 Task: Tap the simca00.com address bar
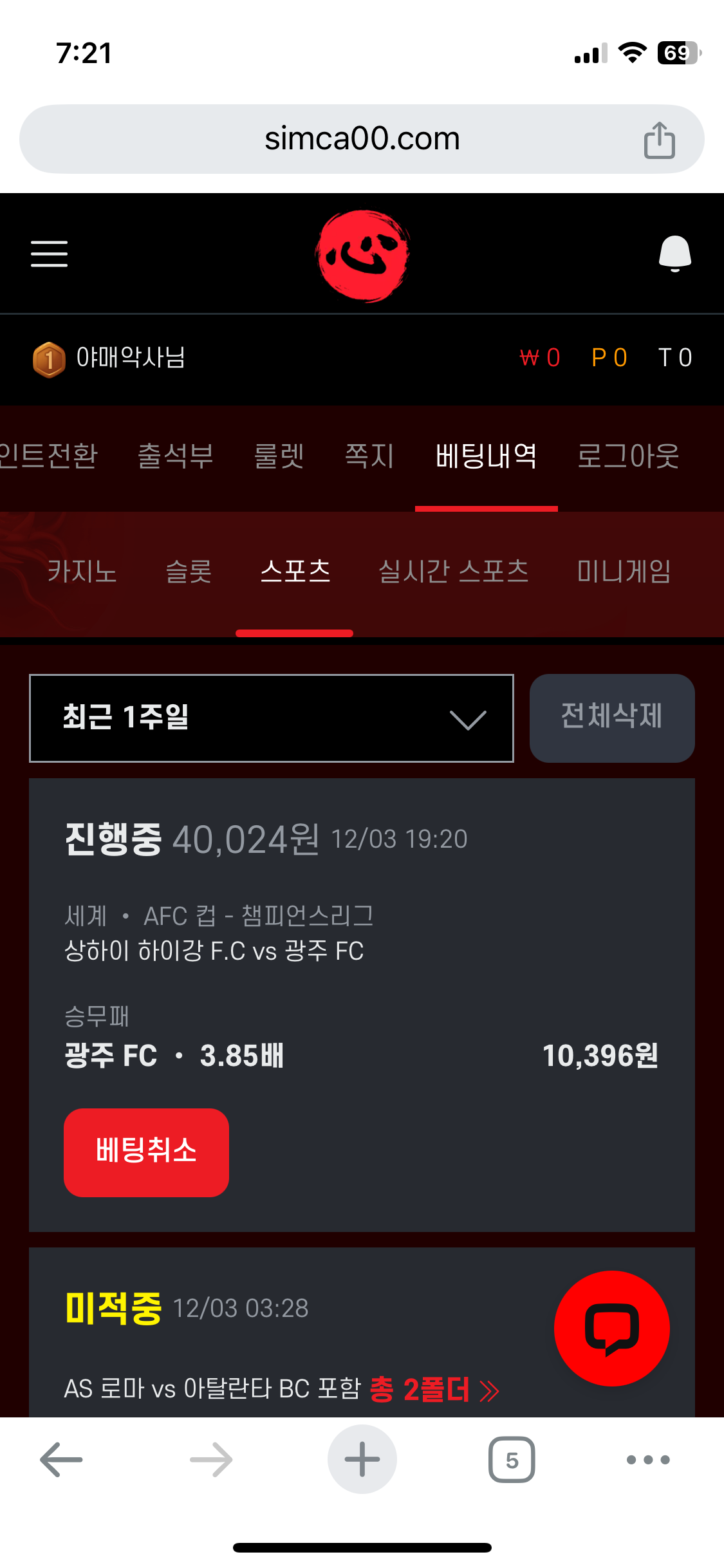(362, 139)
